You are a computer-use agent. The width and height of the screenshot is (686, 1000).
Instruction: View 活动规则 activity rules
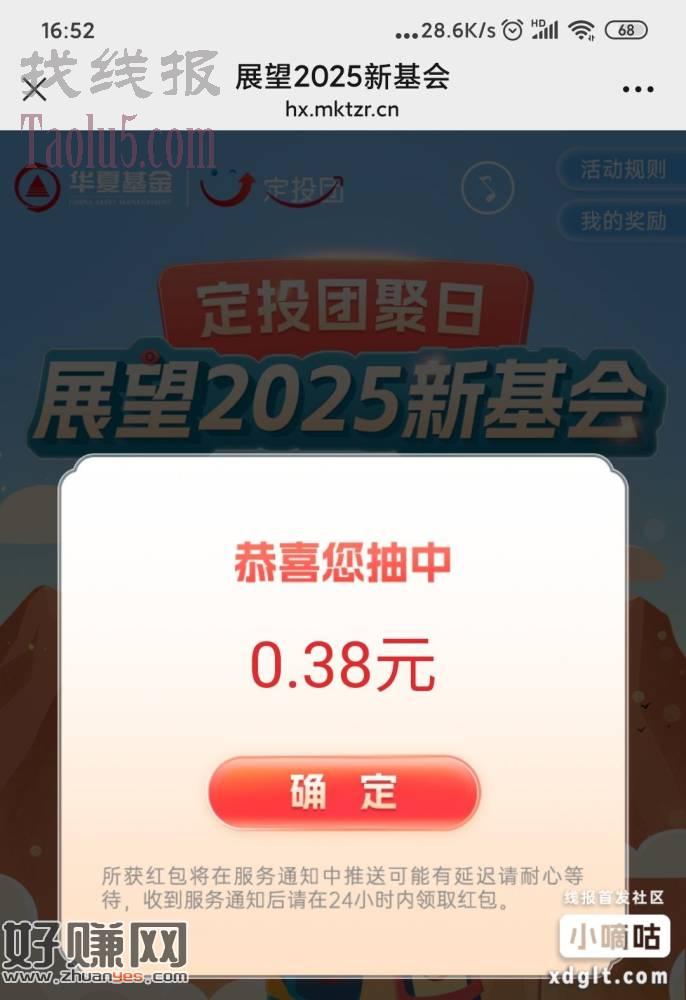pos(622,169)
